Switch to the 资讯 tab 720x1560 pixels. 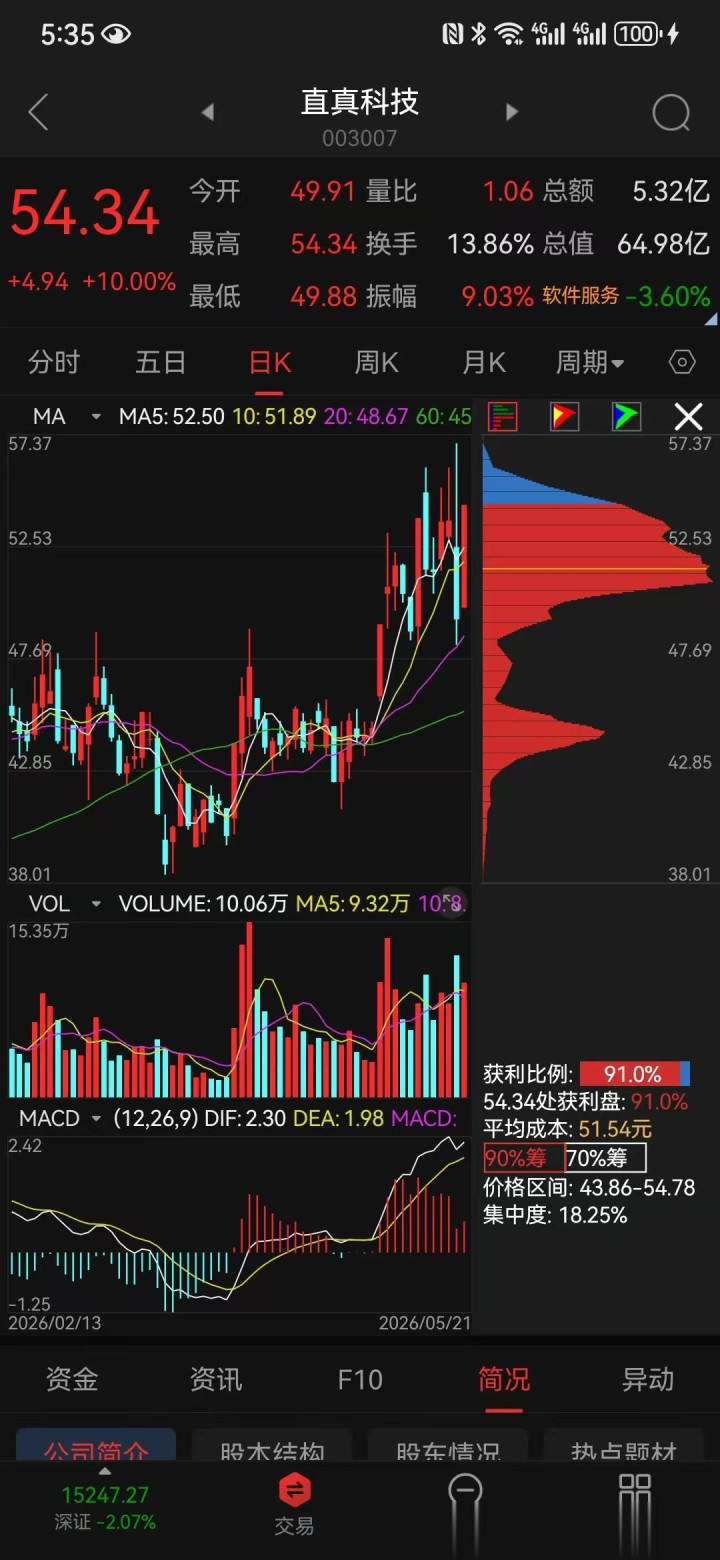(x=216, y=1380)
